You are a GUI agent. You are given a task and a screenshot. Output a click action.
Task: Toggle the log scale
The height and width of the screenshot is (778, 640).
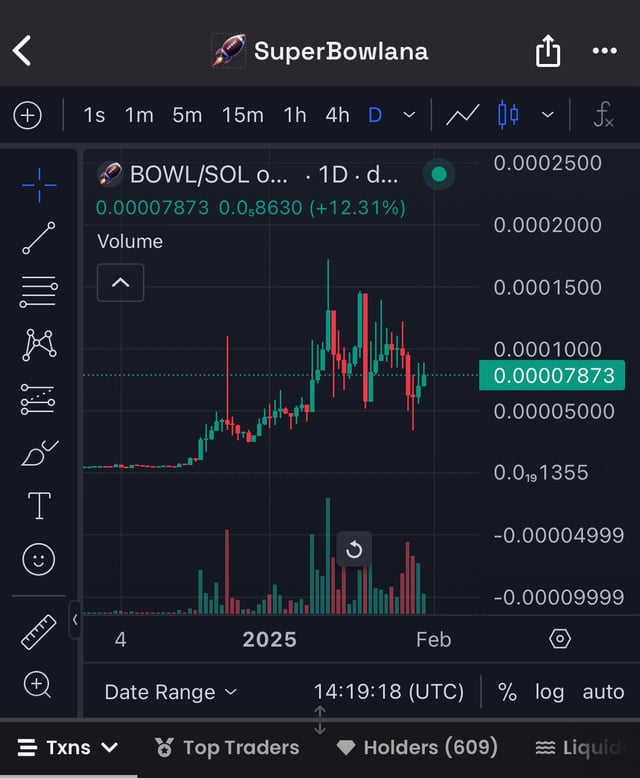tap(549, 692)
